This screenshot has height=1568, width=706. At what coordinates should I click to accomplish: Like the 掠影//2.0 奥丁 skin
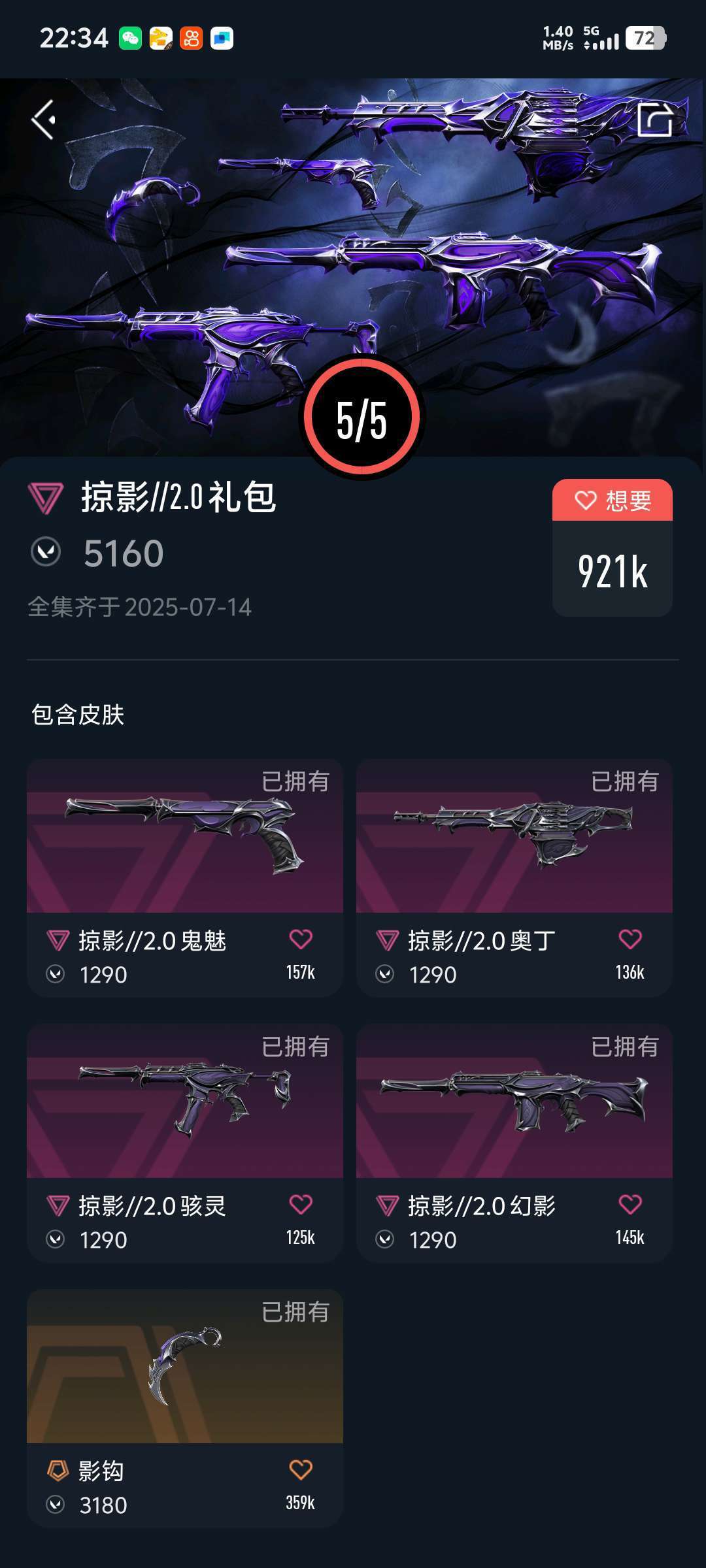click(x=630, y=939)
